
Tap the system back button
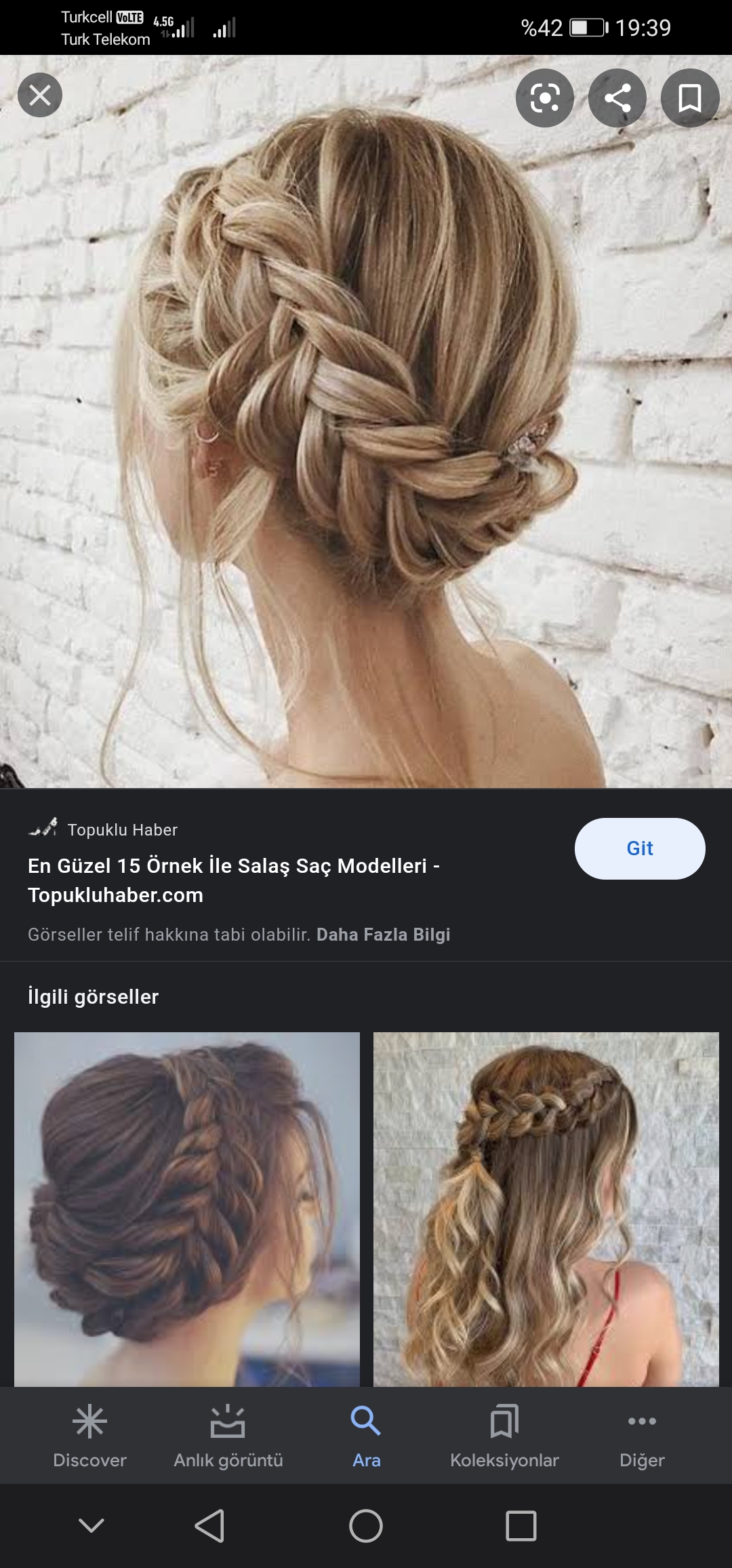(x=209, y=1526)
